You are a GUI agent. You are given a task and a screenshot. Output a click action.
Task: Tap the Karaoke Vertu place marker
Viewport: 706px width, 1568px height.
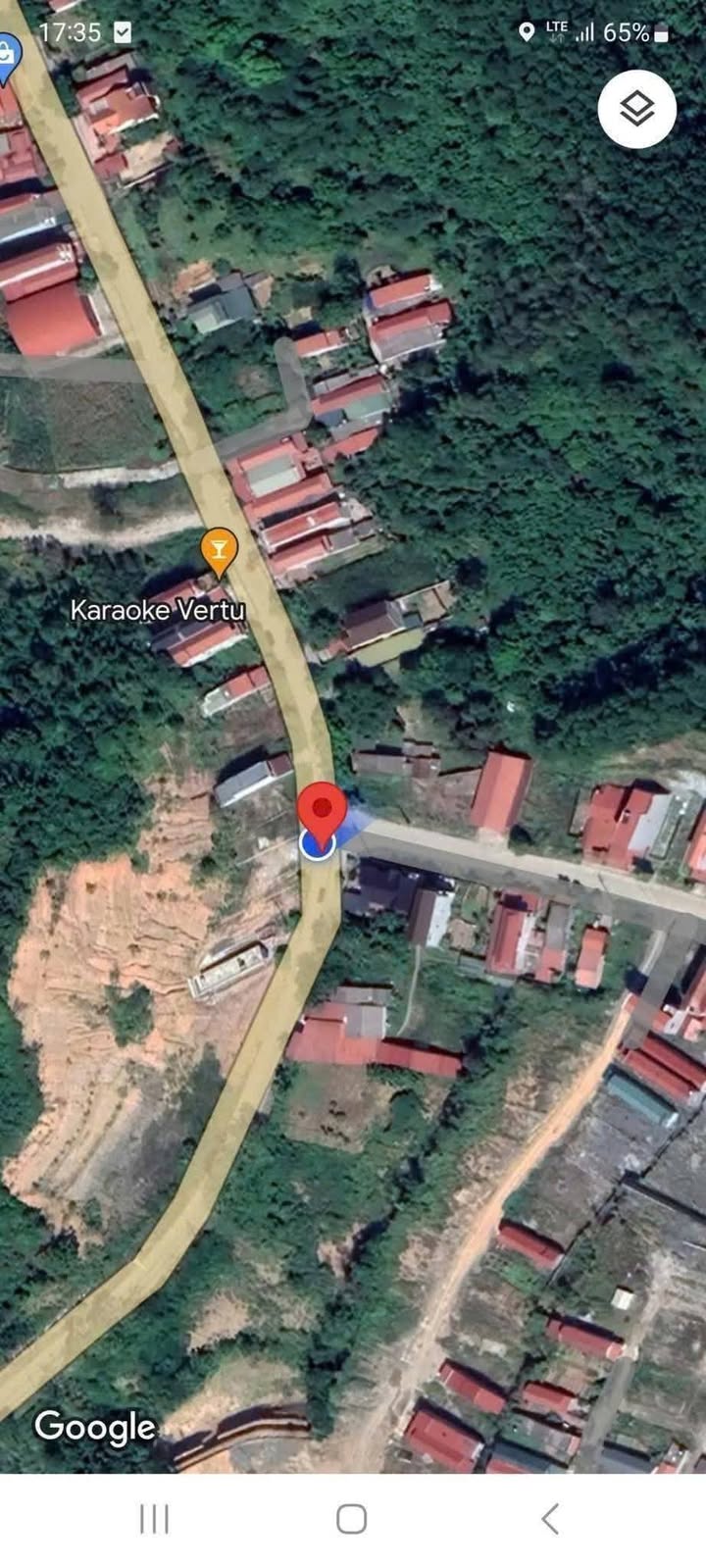pos(219,552)
